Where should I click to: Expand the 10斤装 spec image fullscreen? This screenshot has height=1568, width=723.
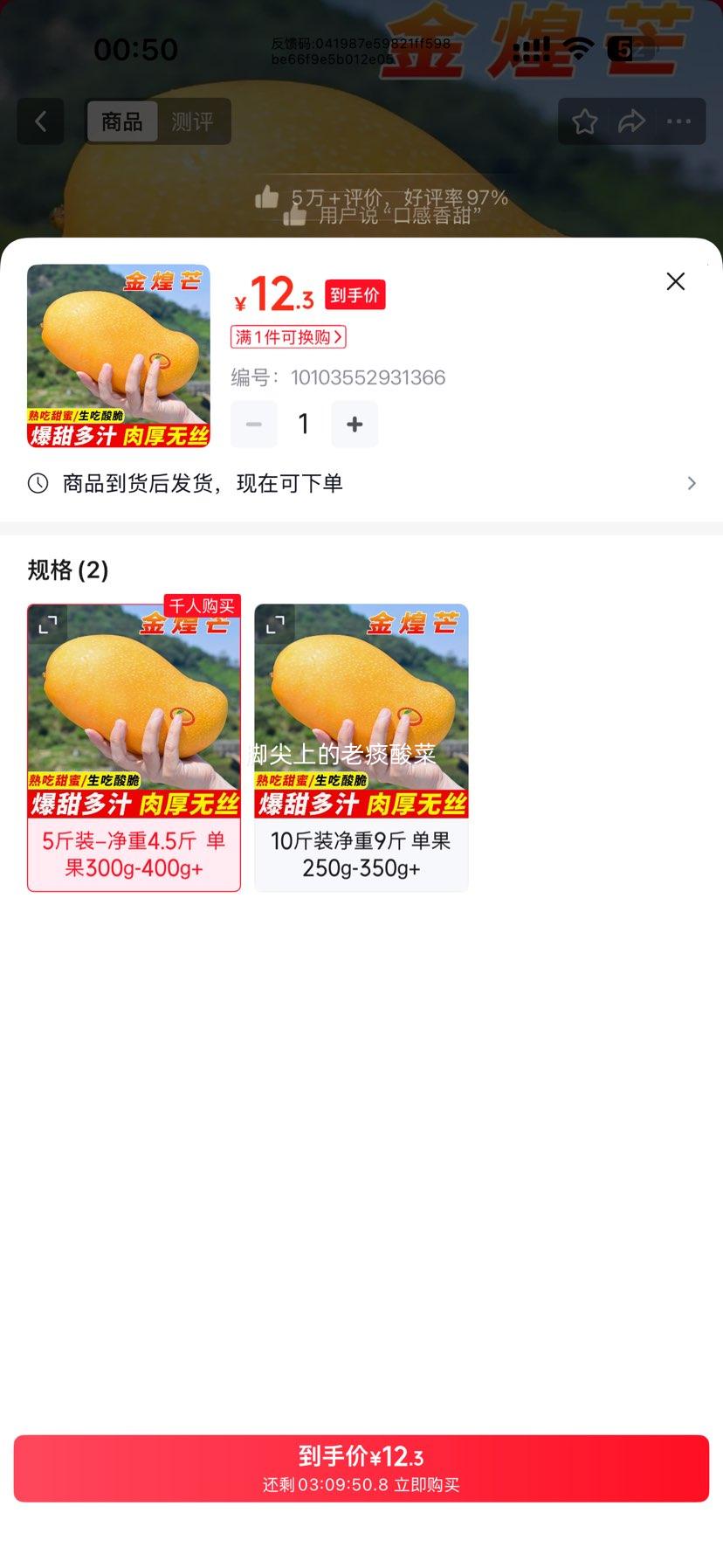click(x=273, y=623)
